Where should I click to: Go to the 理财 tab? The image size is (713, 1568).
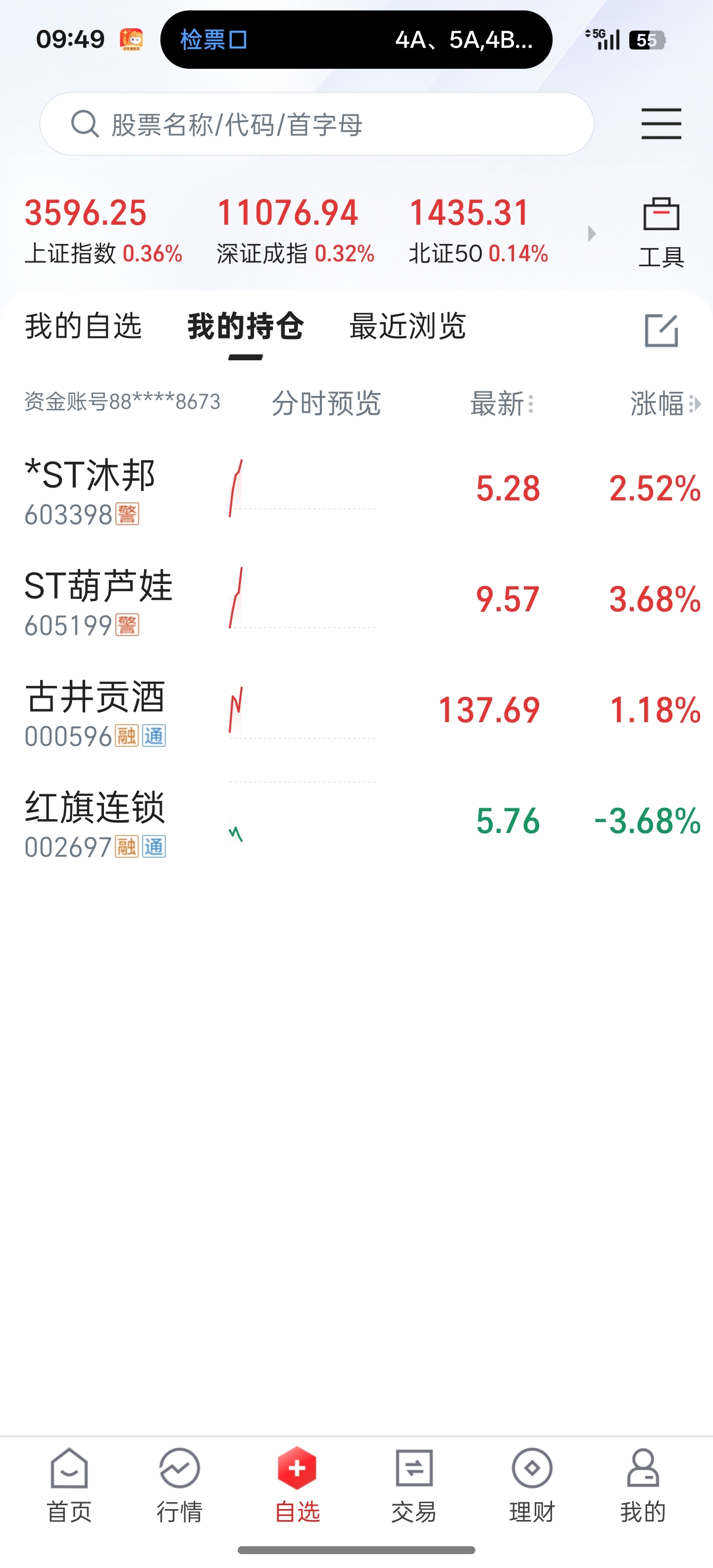[x=532, y=1486]
